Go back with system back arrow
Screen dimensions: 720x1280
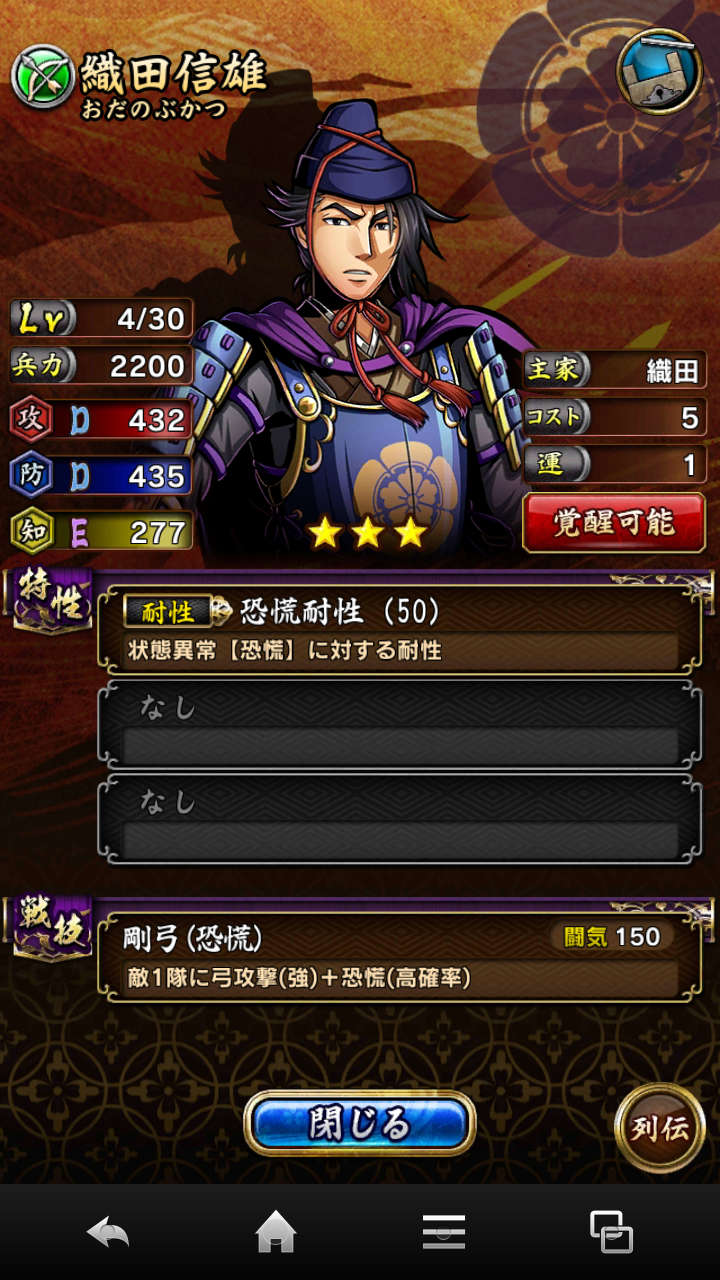pyautogui.click(x=108, y=1232)
